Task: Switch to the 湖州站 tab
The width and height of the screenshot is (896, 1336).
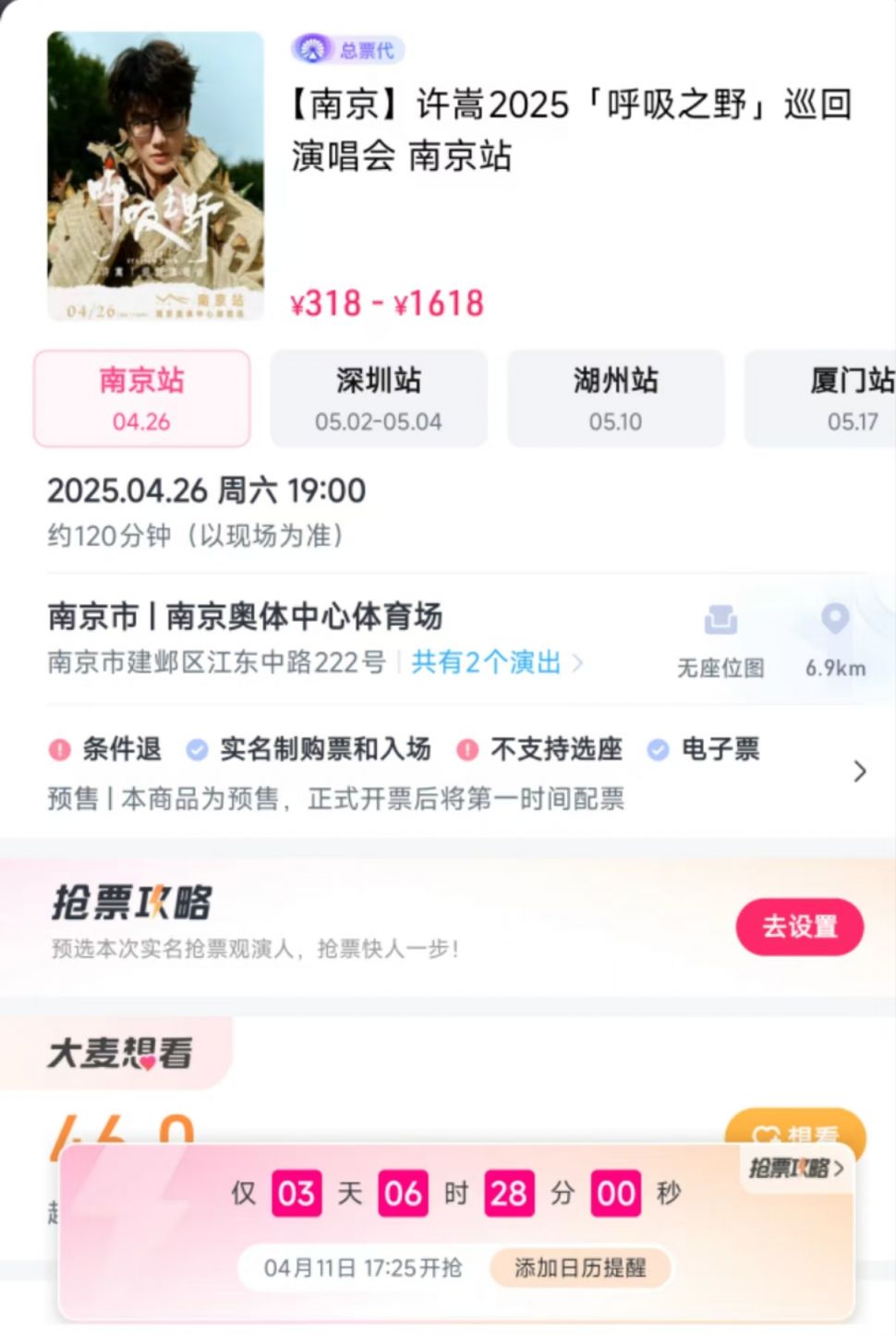Action: click(x=615, y=399)
